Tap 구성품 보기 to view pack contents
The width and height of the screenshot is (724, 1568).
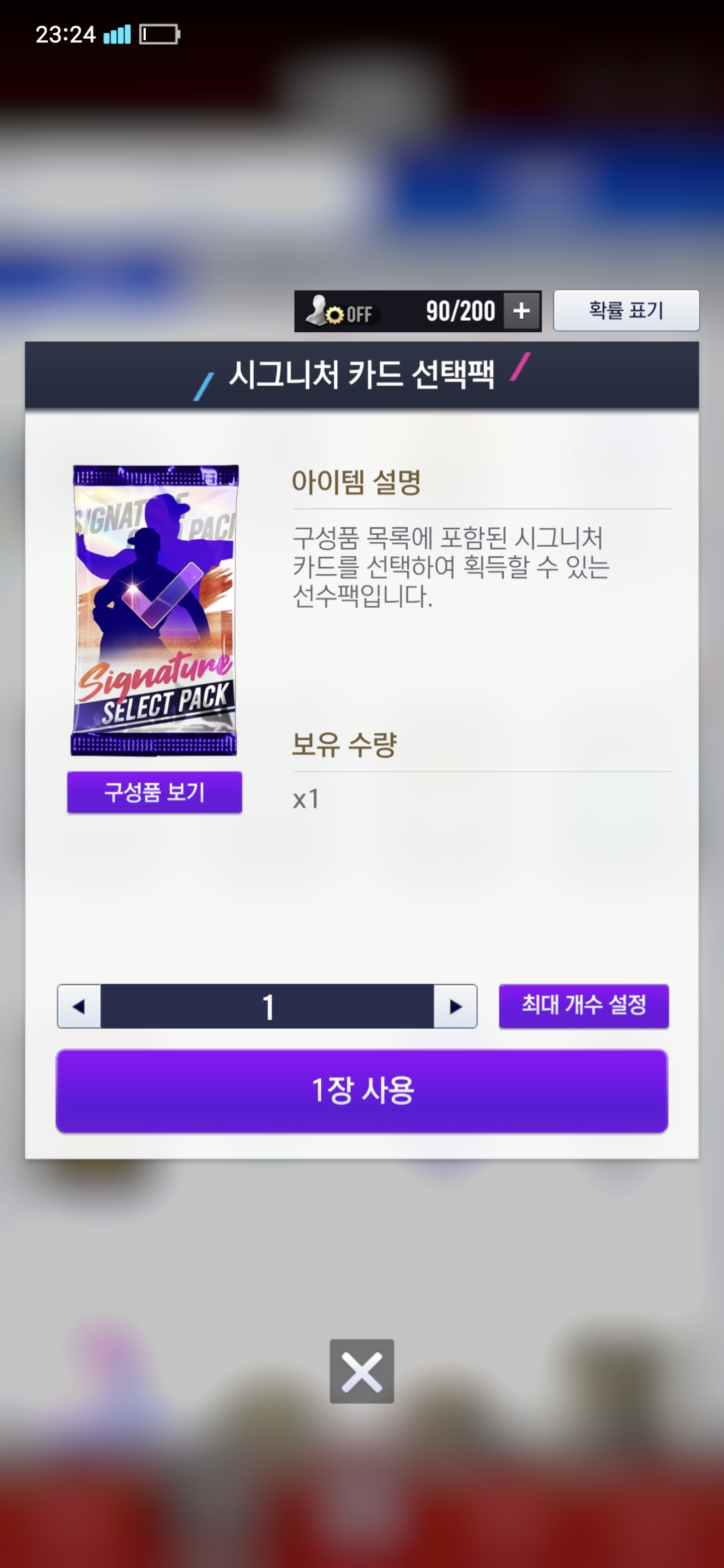coord(155,792)
